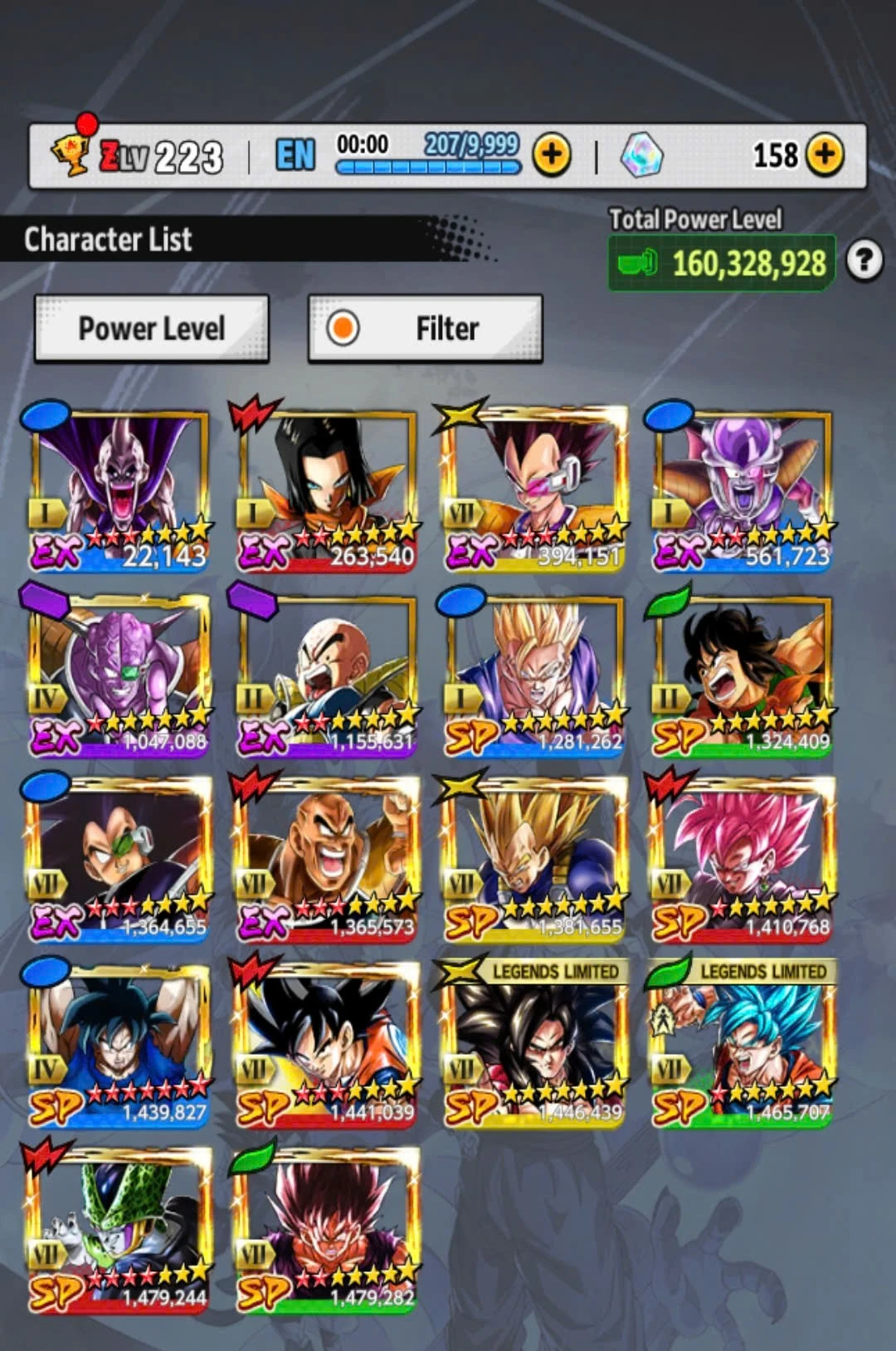Viewport: 896px width, 1351px height.
Task: View the SP character with power 1,281,262
Action: tap(535, 675)
